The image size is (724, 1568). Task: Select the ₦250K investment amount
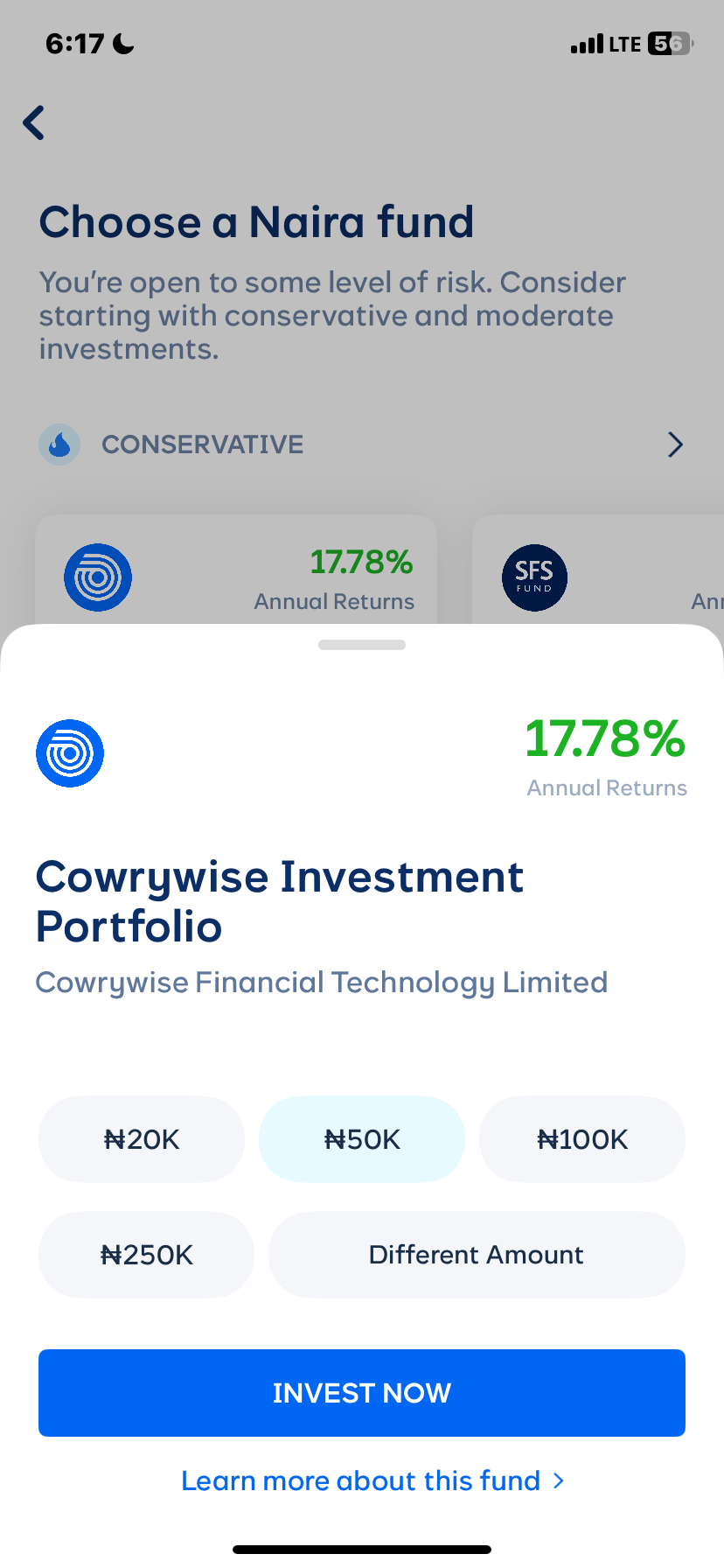click(x=145, y=1255)
